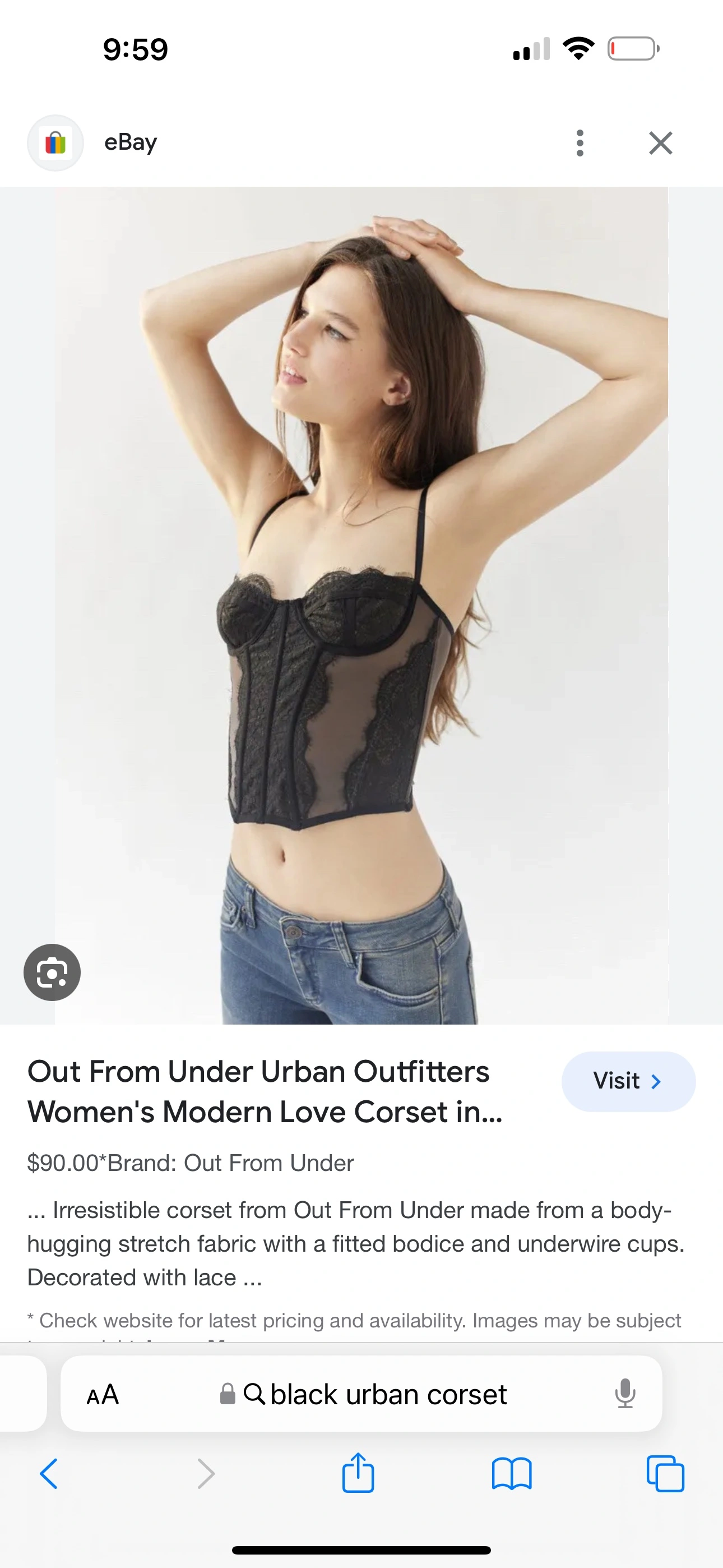Search this image with Lens icon
723x1568 pixels.
pos(52,972)
